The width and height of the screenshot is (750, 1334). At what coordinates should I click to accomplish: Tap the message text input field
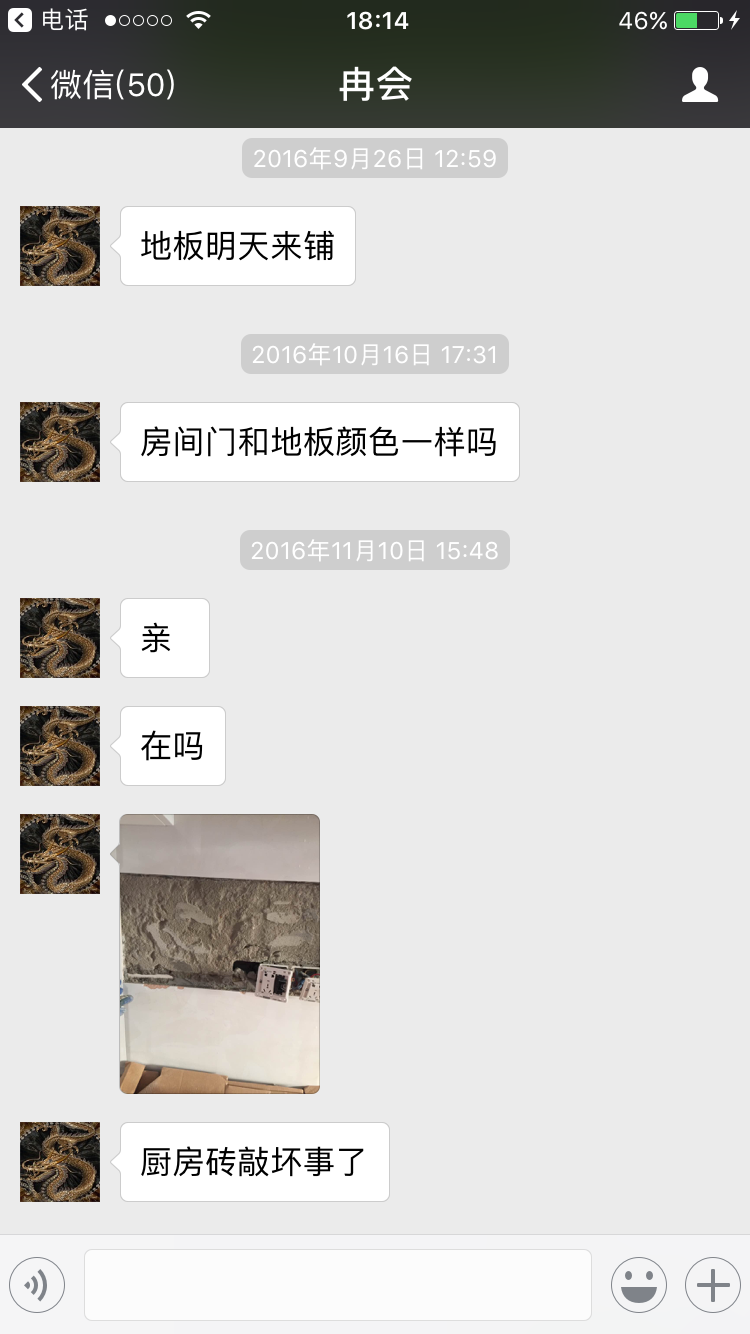point(338,1285)
